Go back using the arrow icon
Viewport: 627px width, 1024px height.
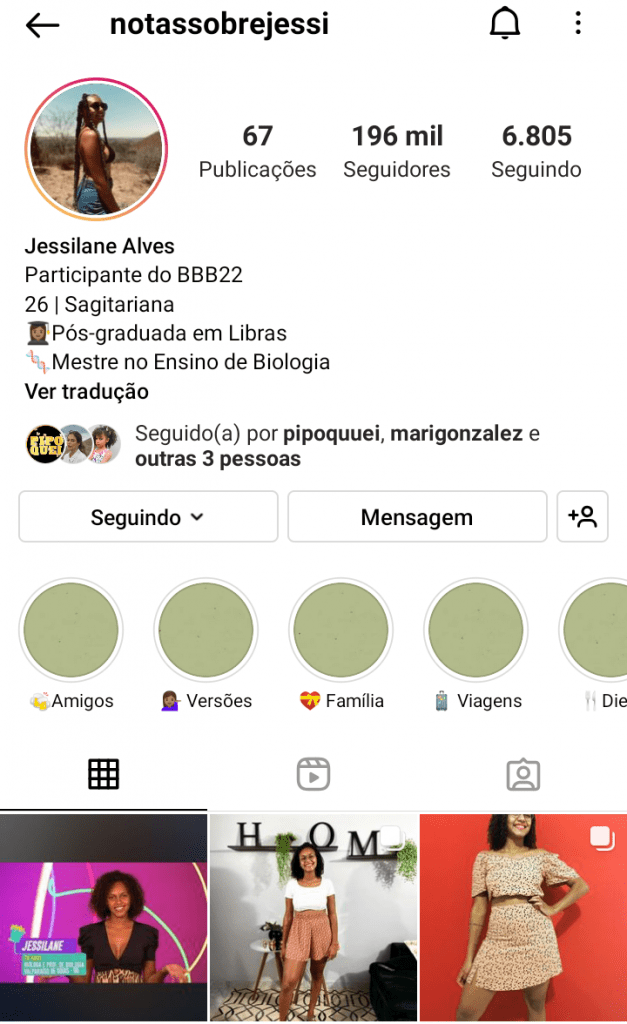43,26
